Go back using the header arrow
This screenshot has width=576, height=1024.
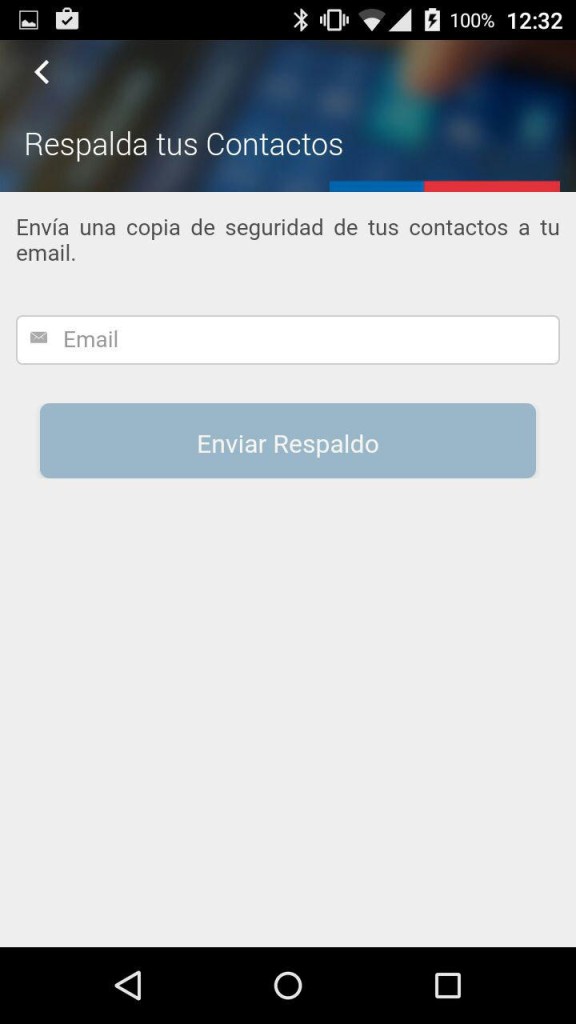42,72
